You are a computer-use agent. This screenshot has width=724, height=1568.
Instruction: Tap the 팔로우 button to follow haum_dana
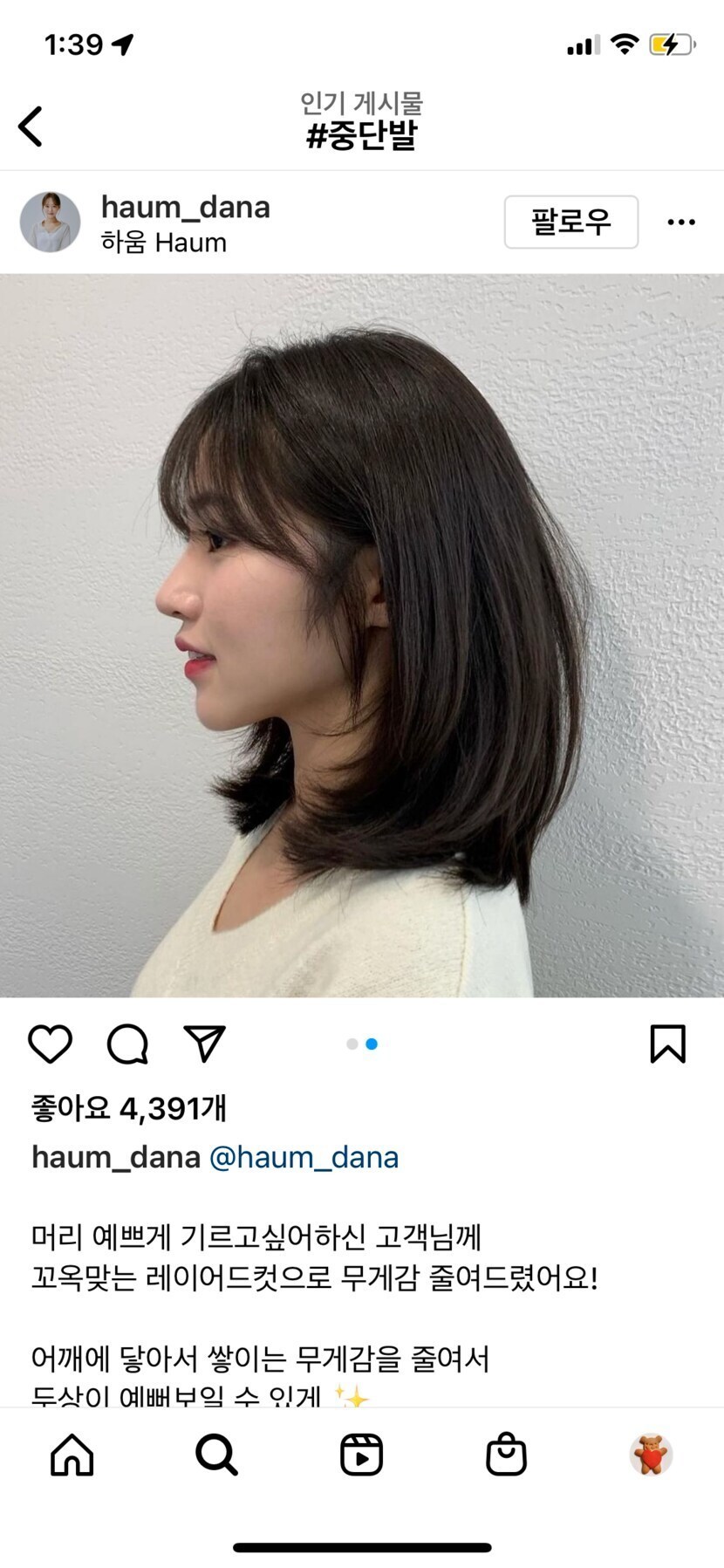(570, 222)
